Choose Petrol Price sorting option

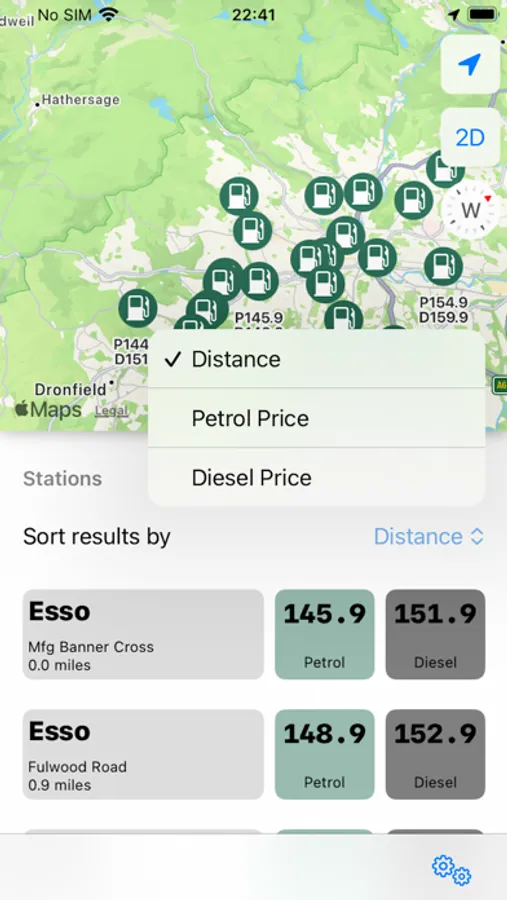[x=316, y=418]
